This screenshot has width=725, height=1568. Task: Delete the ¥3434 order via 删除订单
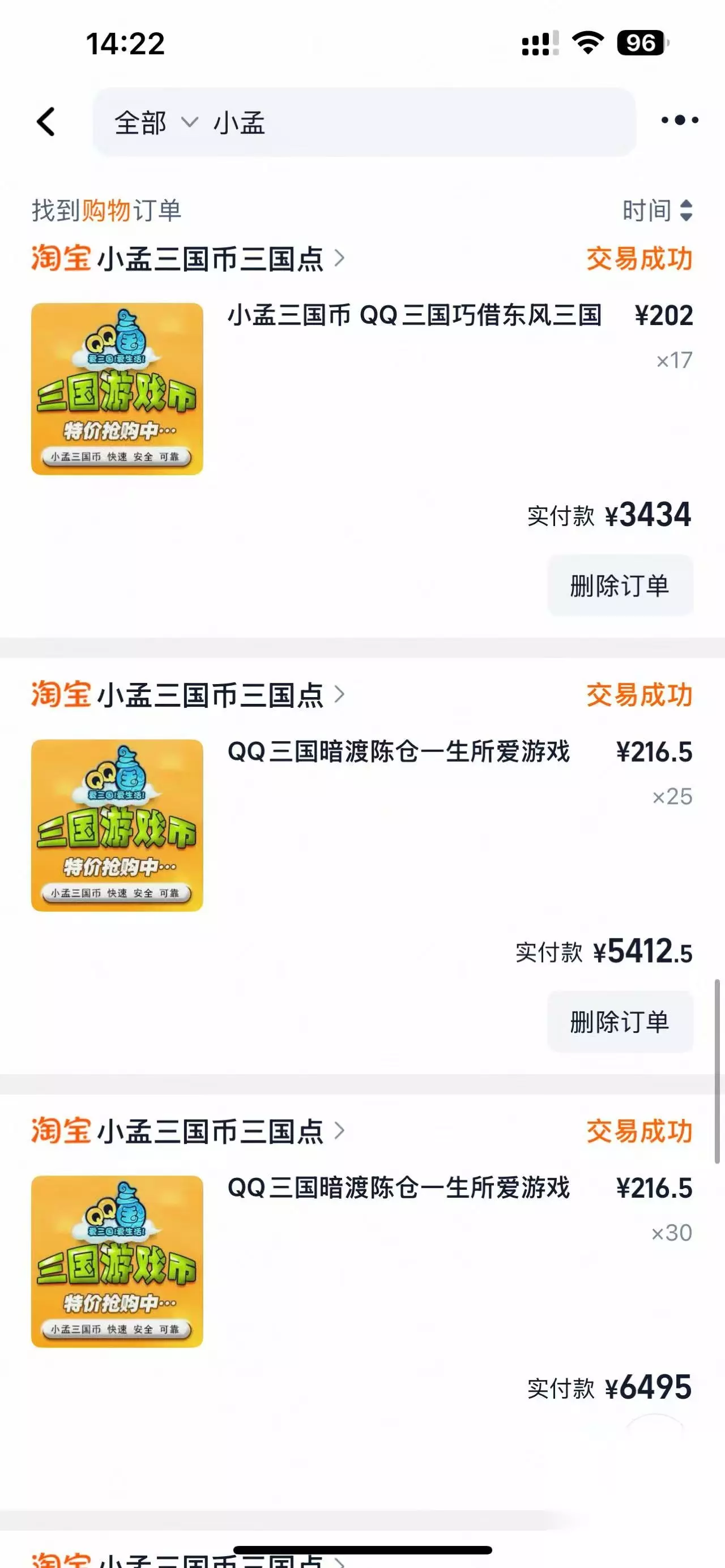pos(620,585)
